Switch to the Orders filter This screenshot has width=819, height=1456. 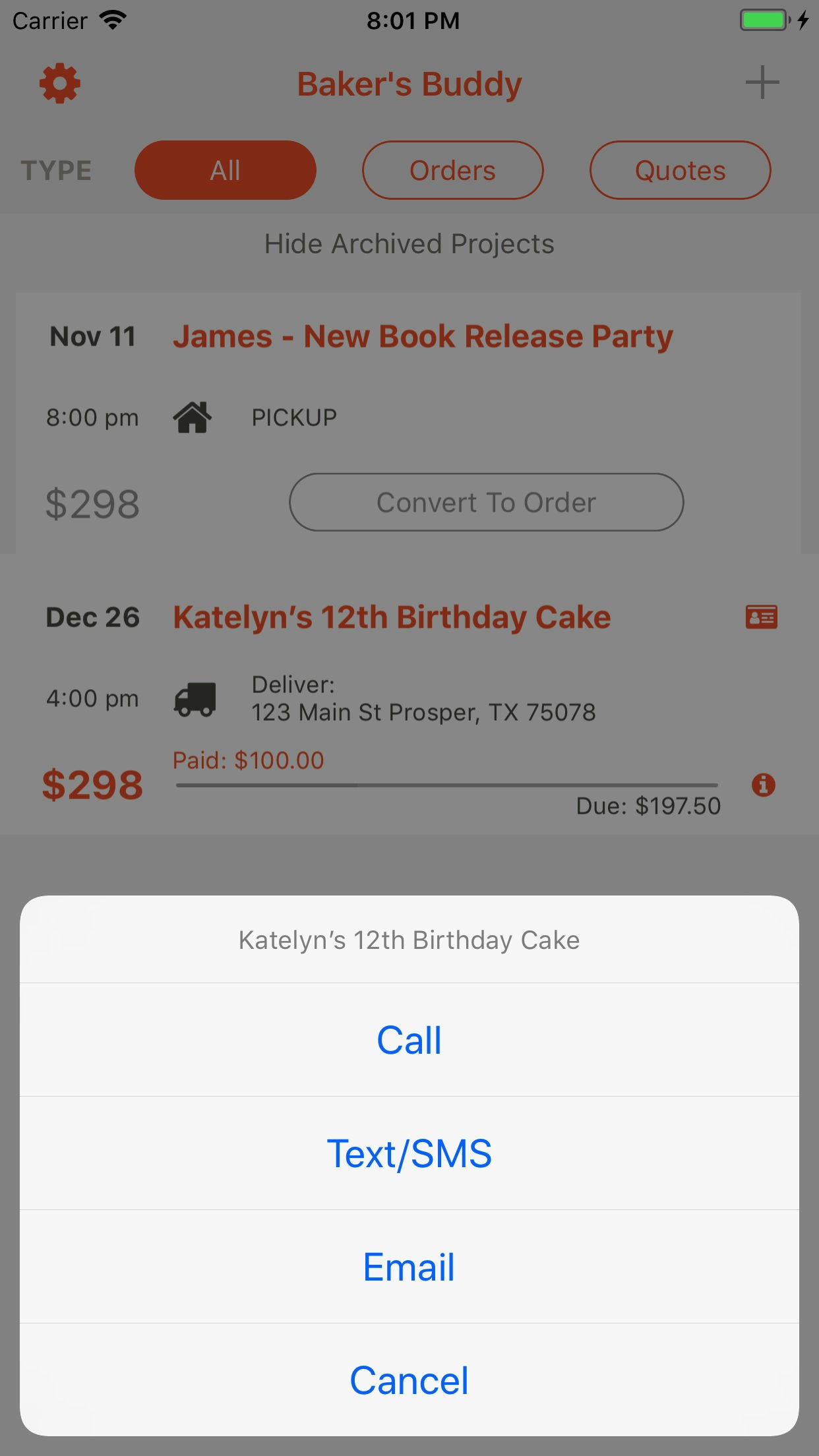[452, 169]
